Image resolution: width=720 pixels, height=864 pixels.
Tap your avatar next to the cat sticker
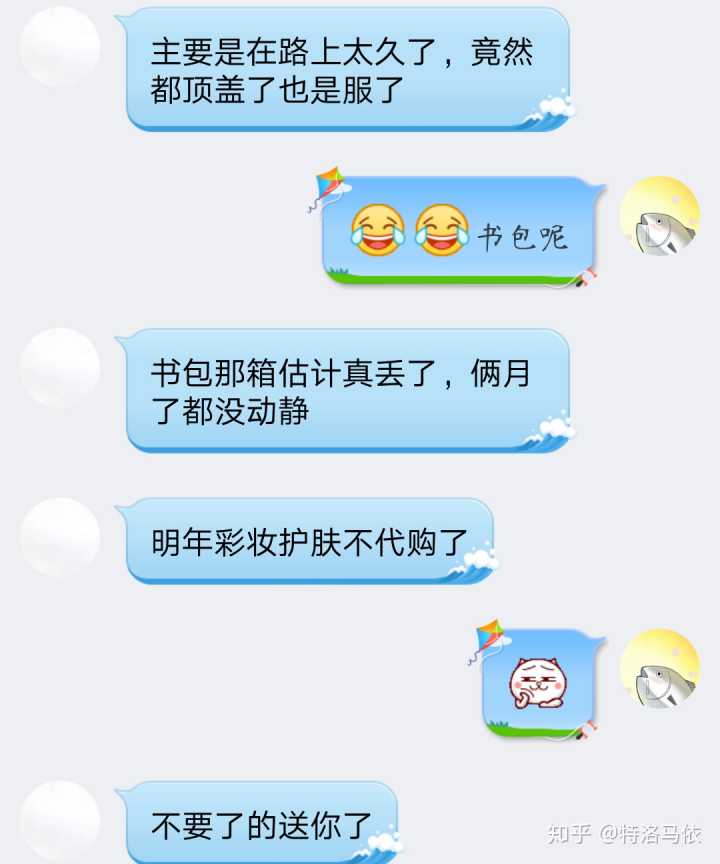coord(659,668)
